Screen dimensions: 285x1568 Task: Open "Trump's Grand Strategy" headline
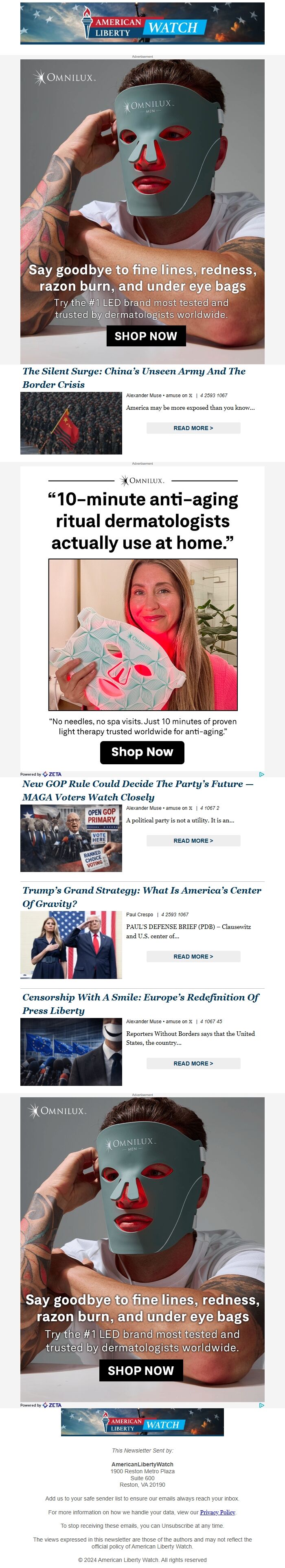pos(141,896)
